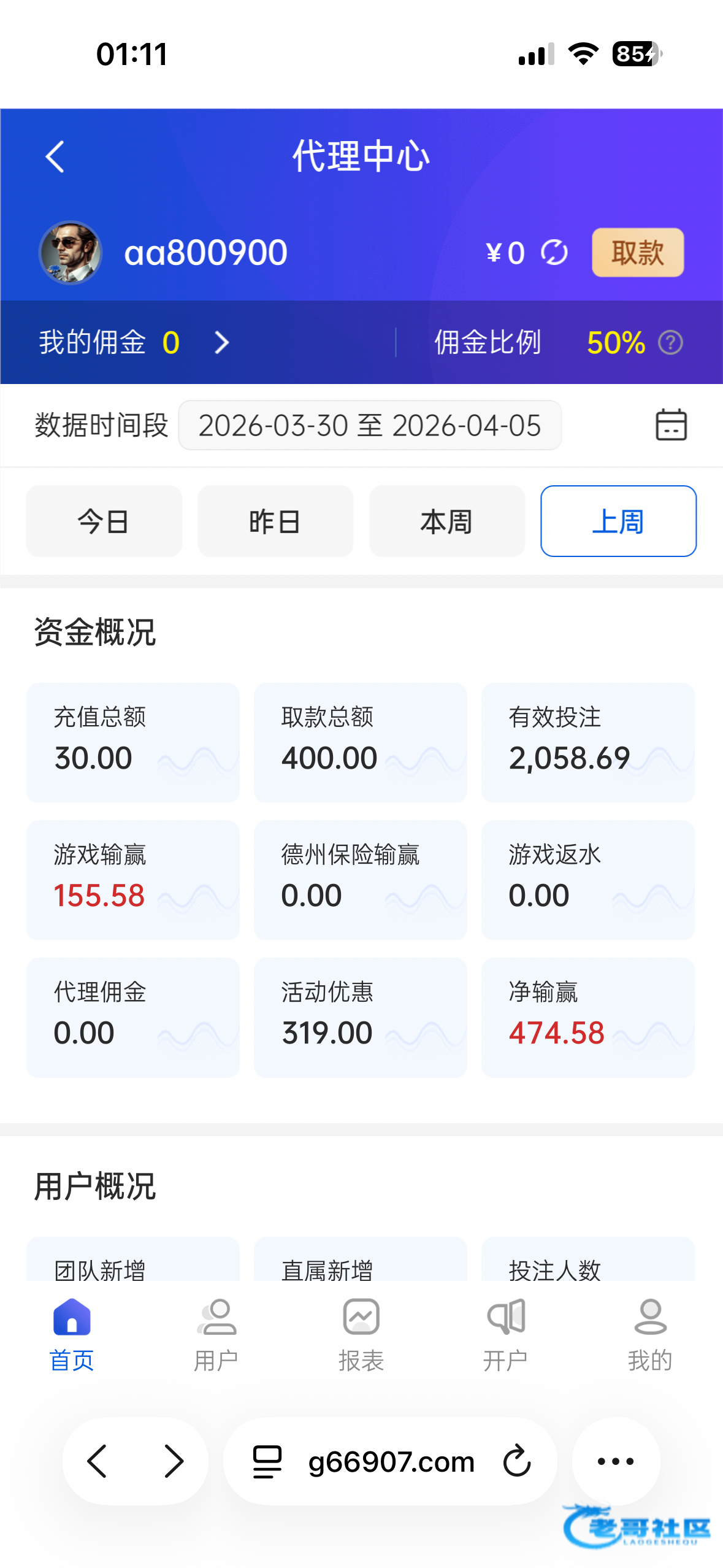Switch to 昨日 data

point(275,521)
